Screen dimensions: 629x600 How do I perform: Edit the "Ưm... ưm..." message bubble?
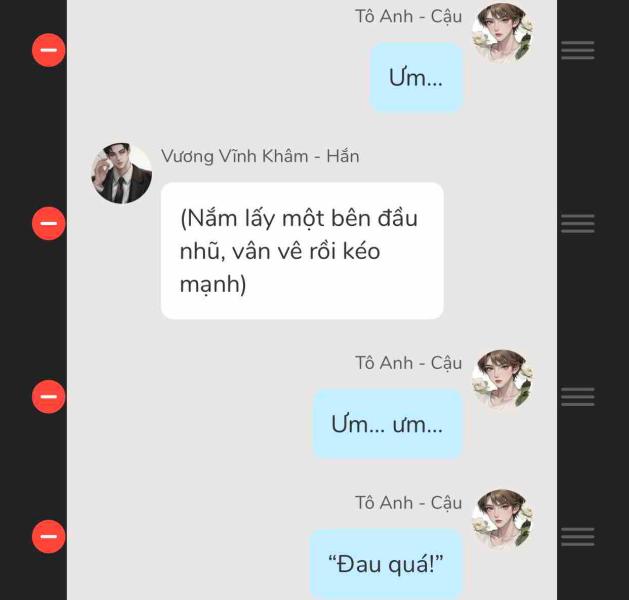click(387, 424)
